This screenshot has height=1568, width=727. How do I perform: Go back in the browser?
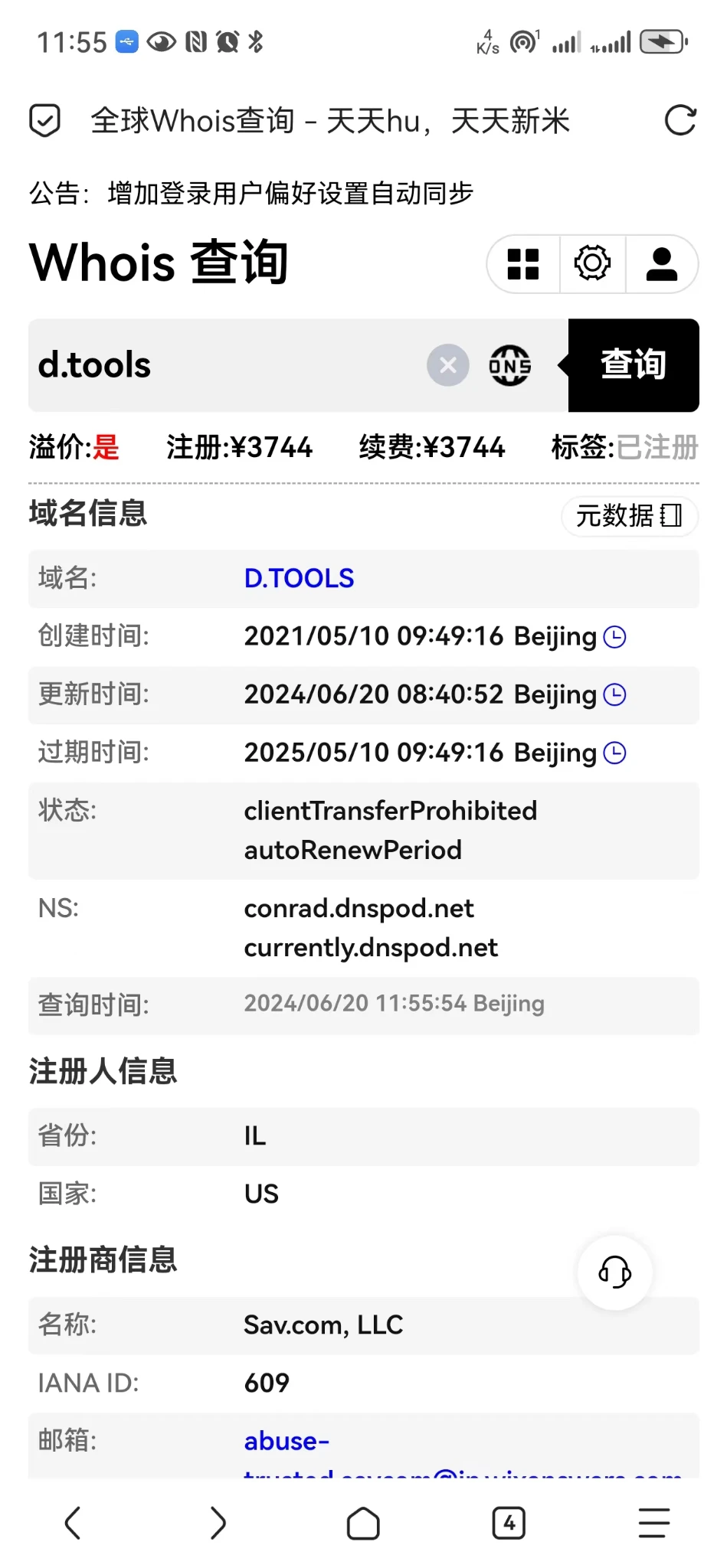pos(73,1523)
